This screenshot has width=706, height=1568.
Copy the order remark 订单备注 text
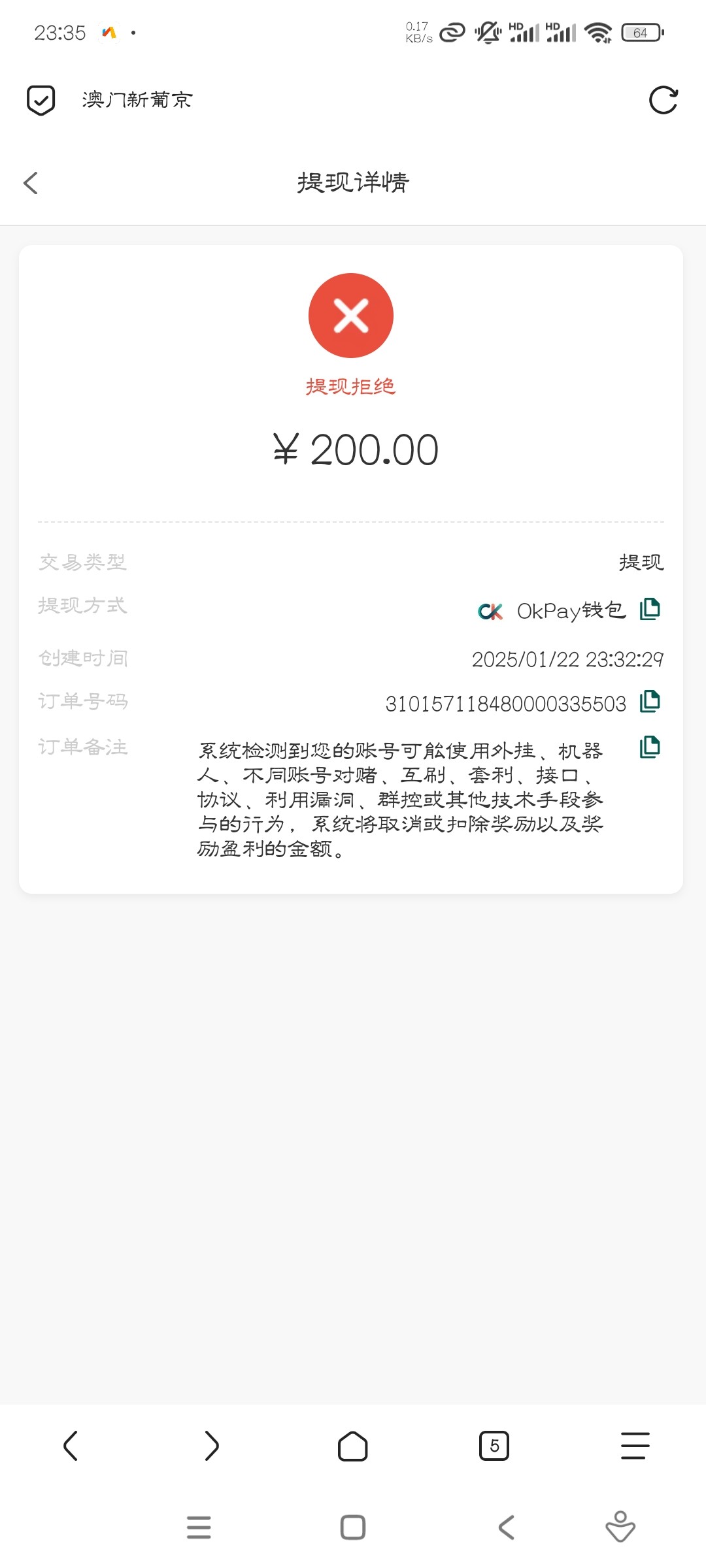click(650, 747)
